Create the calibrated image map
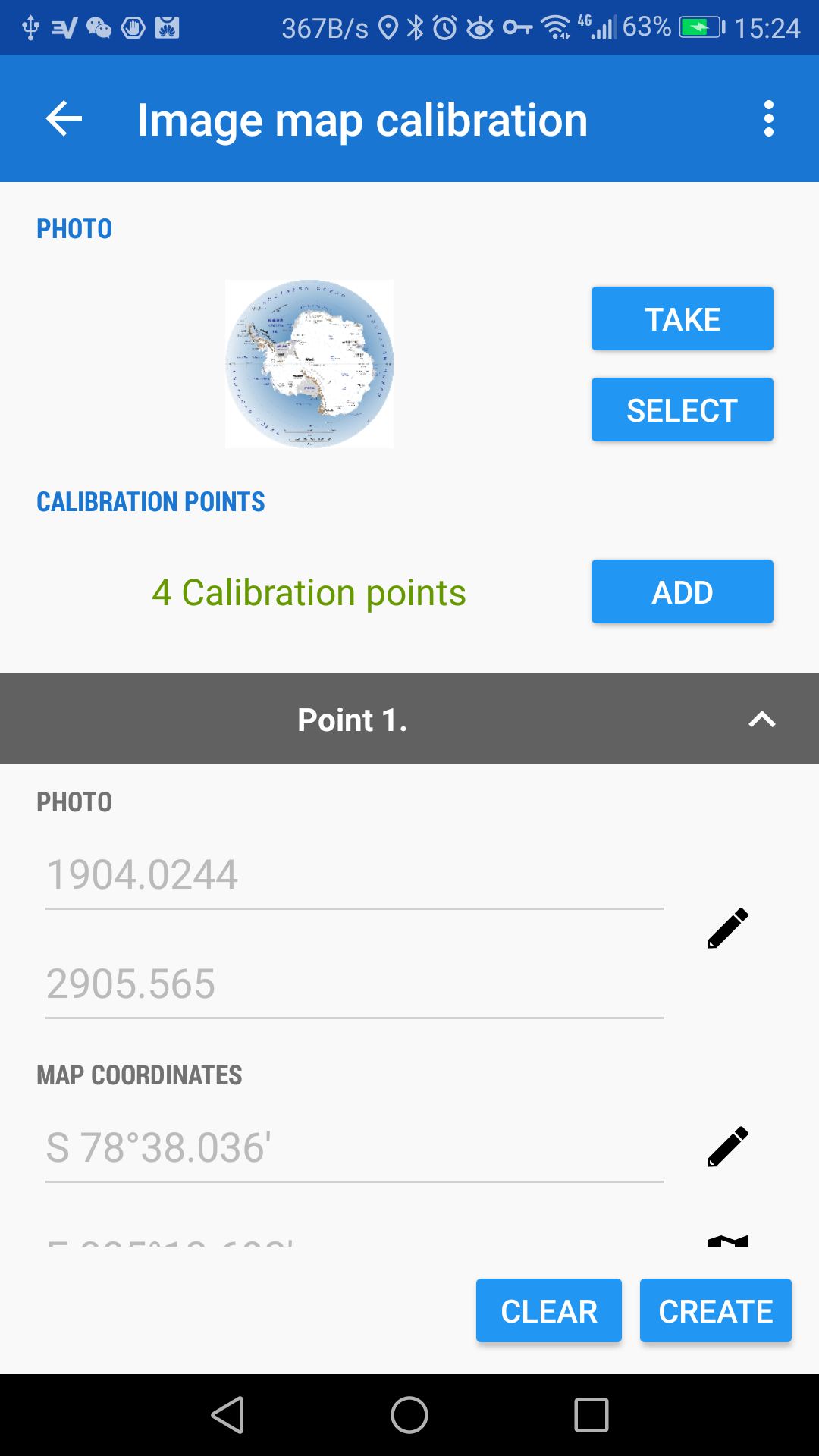 [x=715, y=1310]
